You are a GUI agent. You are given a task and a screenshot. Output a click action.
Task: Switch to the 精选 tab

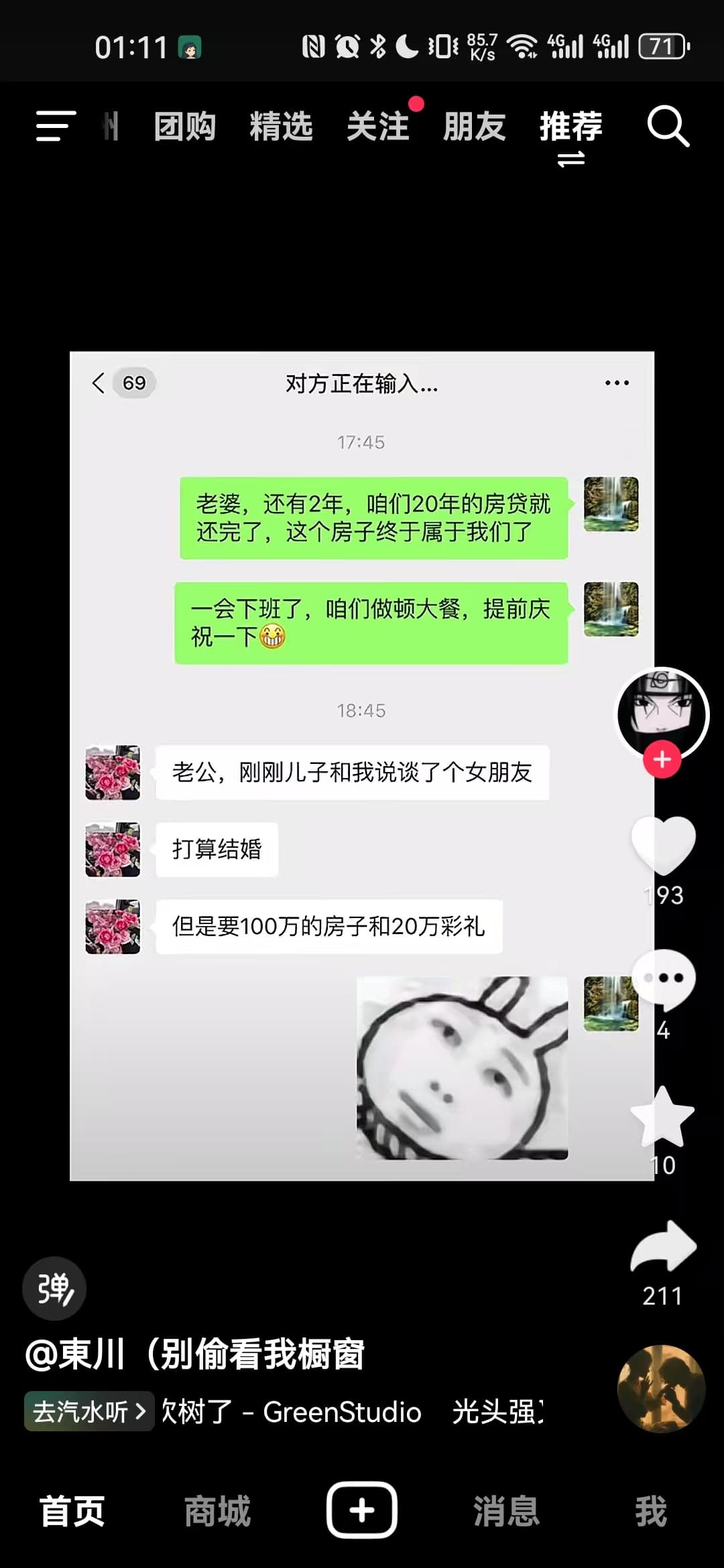pyautogui.click(x=281, y=126)
